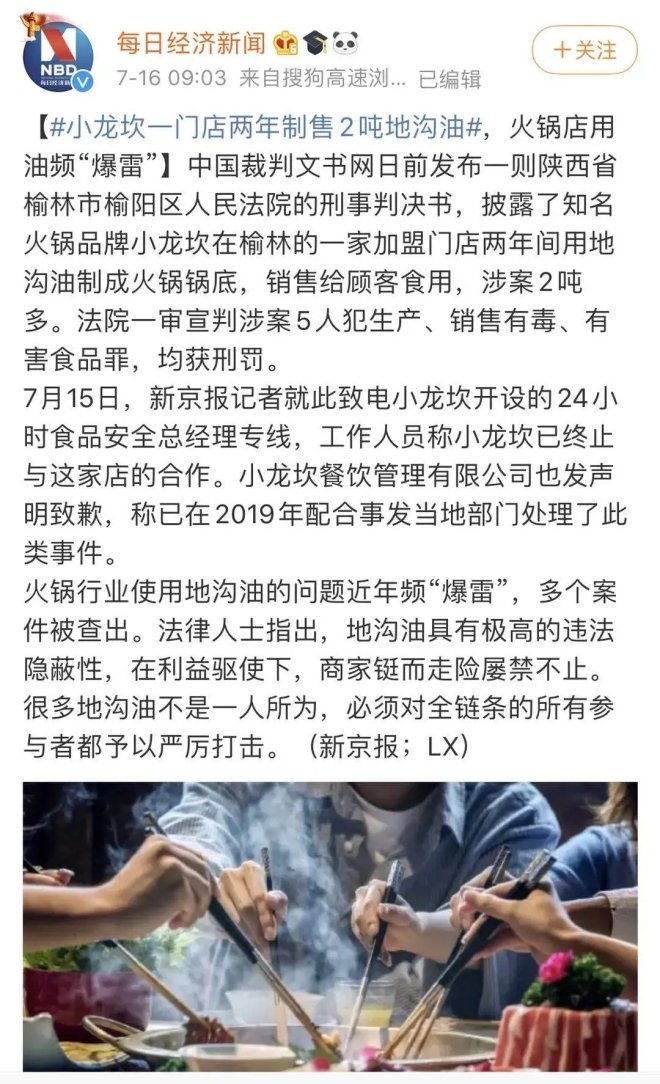Follow 每日经济新闻 with the +关注 button
This screenshot has width=660, height=1084.
click(x=584, y=50)
